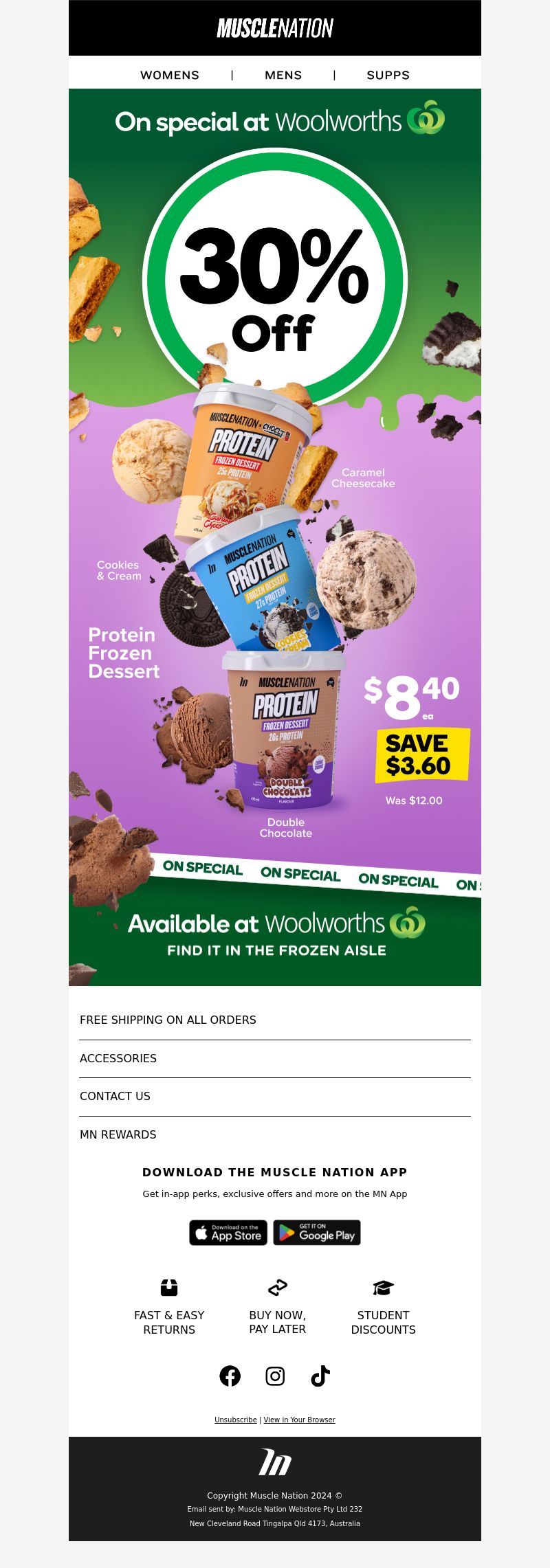
Task: Tap the Muscle Nation header logo
Action: point(275,28)
